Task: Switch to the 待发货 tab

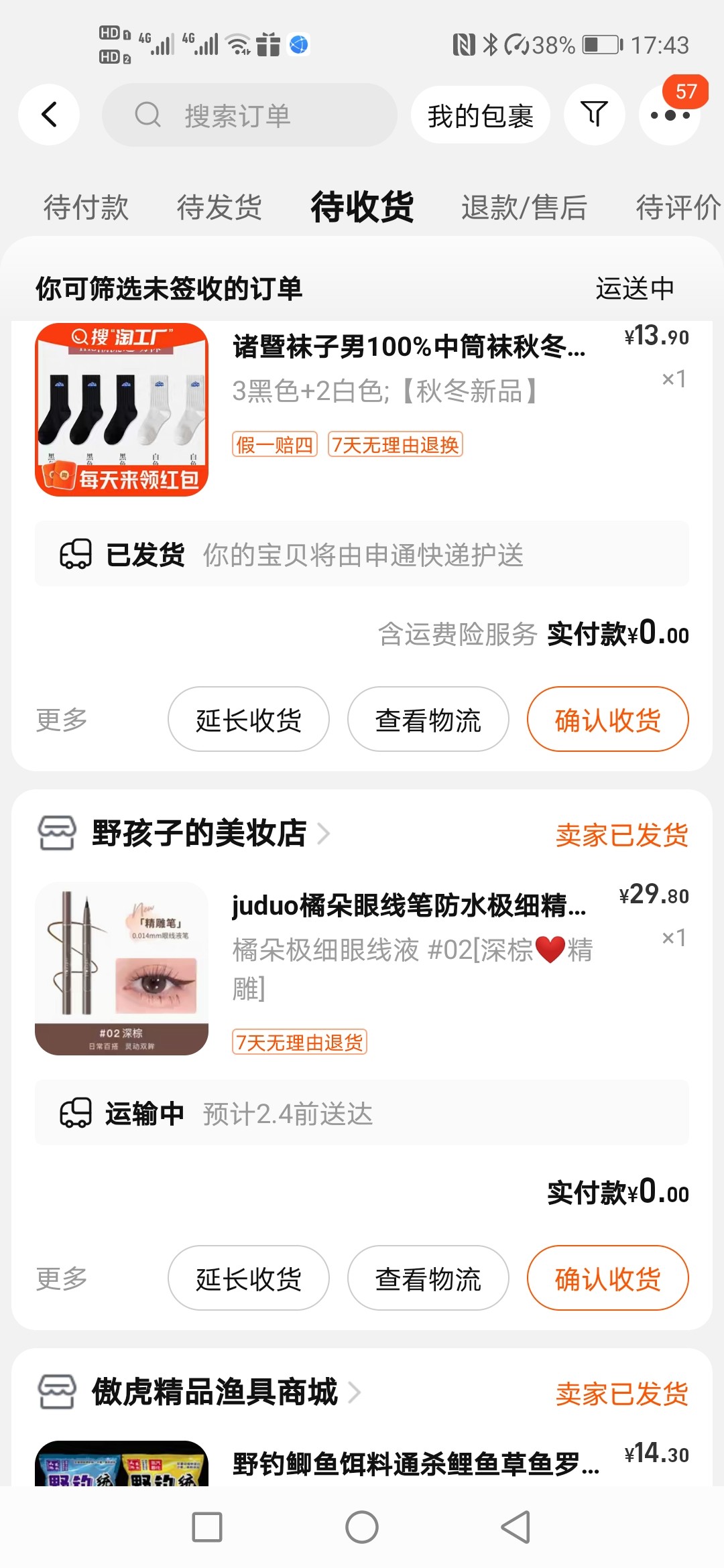Action: [219, 206]
